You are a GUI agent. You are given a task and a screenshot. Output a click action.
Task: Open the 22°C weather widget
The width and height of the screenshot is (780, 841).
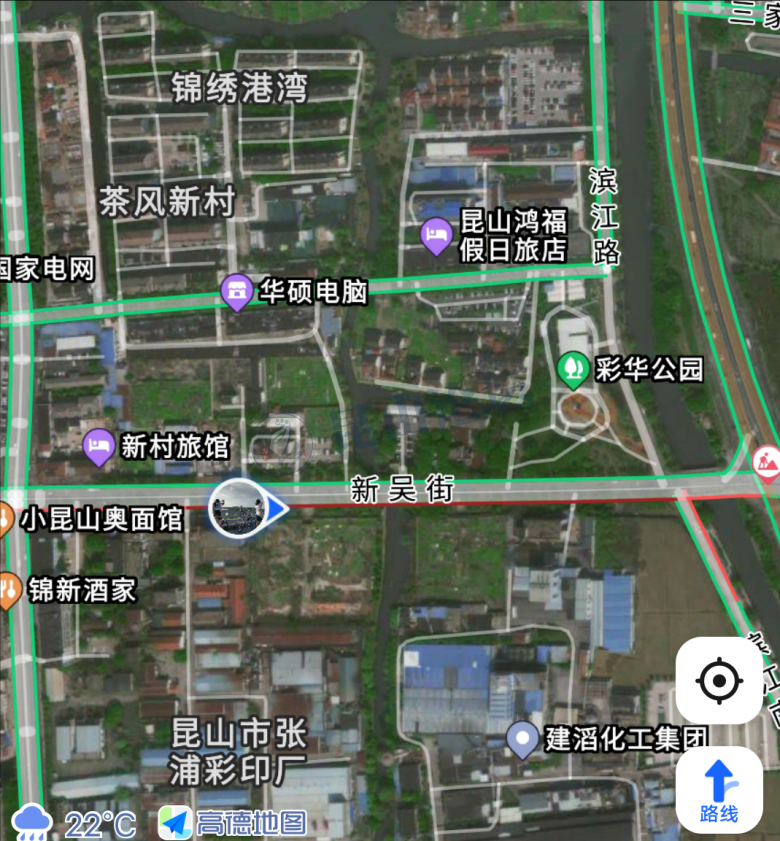point(75,823)
